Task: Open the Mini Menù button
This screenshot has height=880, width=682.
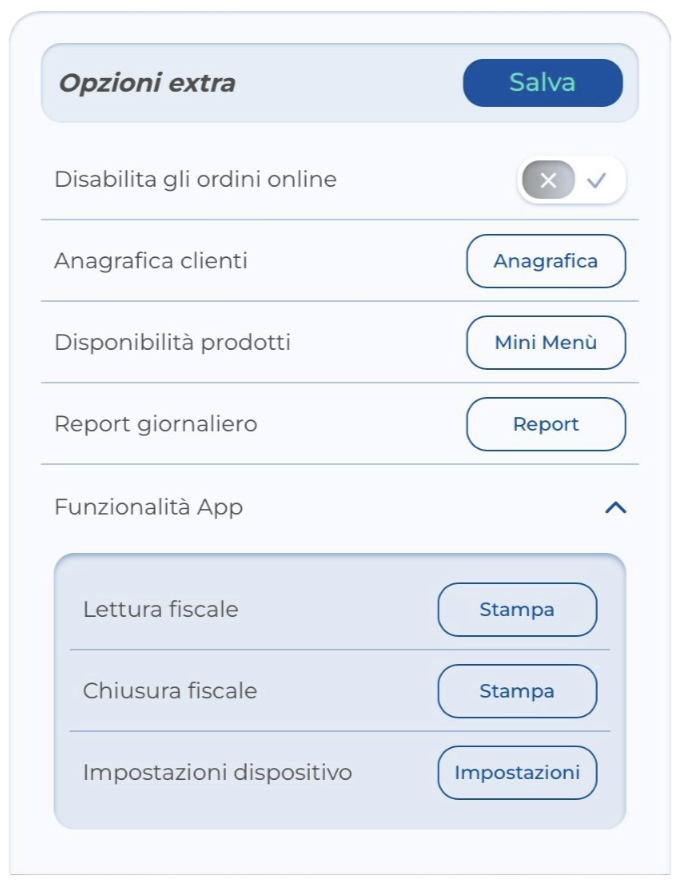Action: 545,343
